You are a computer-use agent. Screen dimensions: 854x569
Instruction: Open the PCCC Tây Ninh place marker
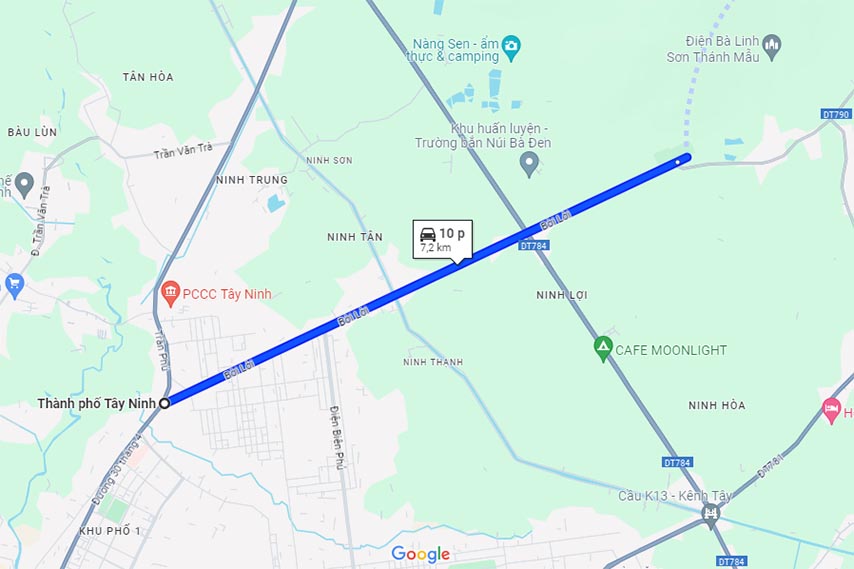pyautogui.click(x=170, y=293)
